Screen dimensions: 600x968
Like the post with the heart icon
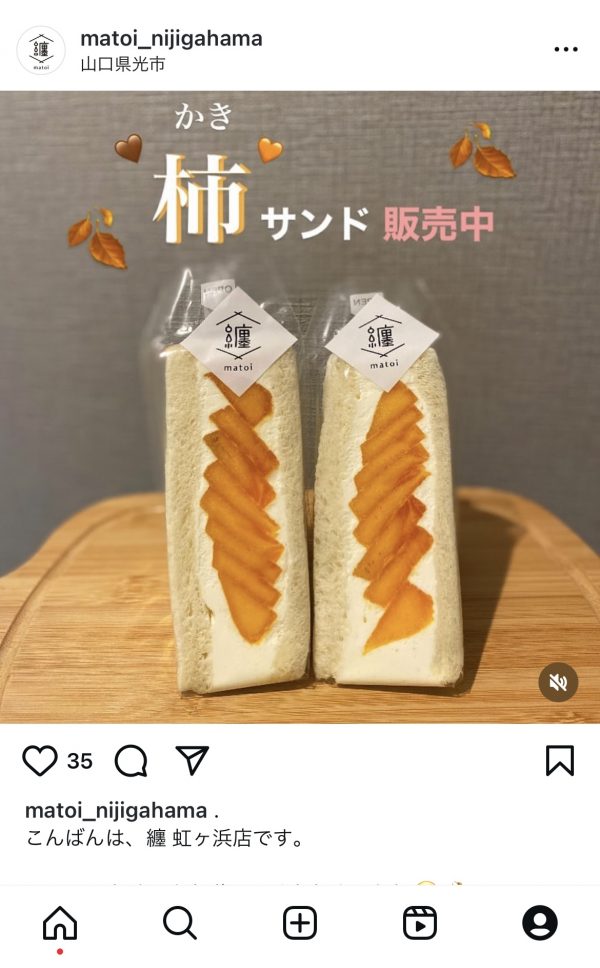tap(40, 761)
